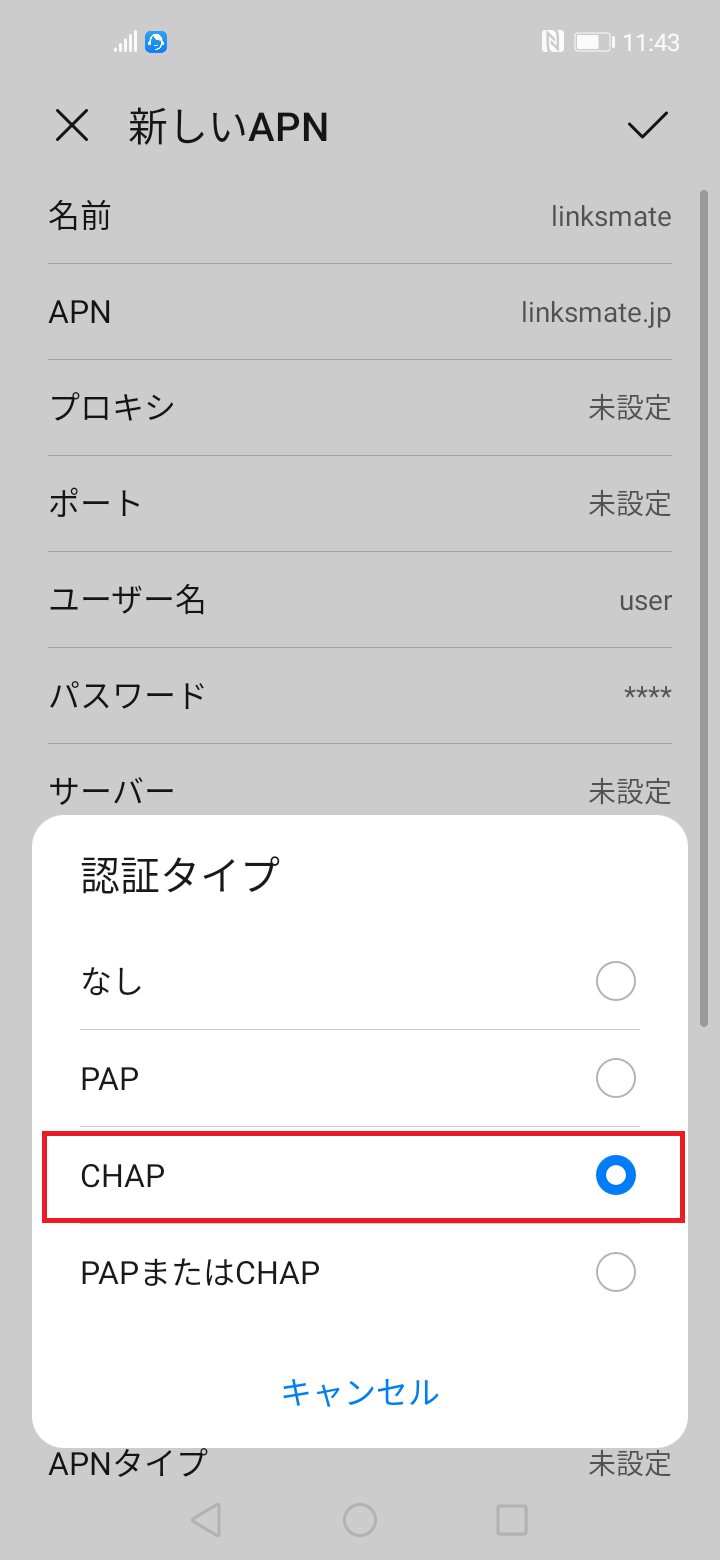The image size is (720, 1560).
Task: Tap the X to discard APN changes
Action: [71, 126]
